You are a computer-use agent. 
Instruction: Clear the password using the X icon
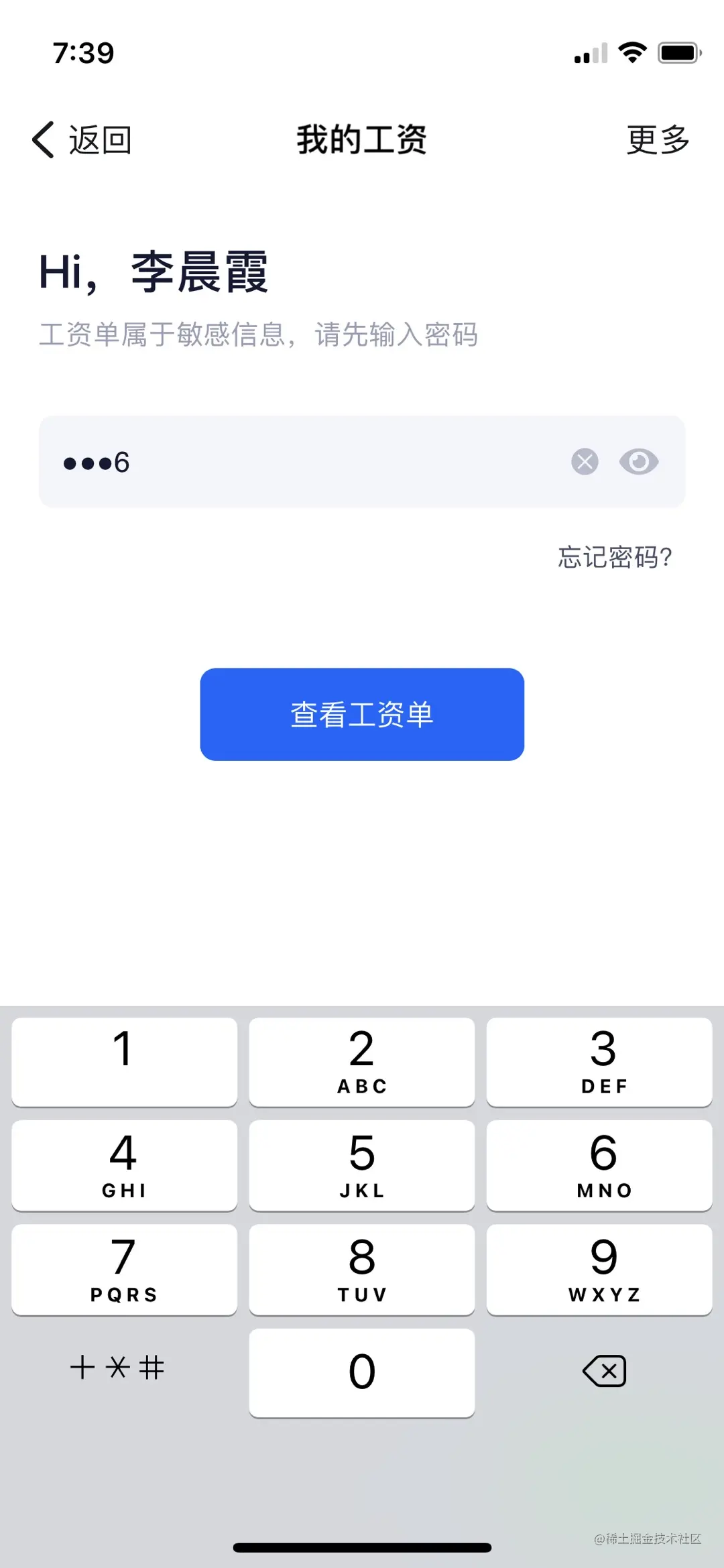coord(585,461)
